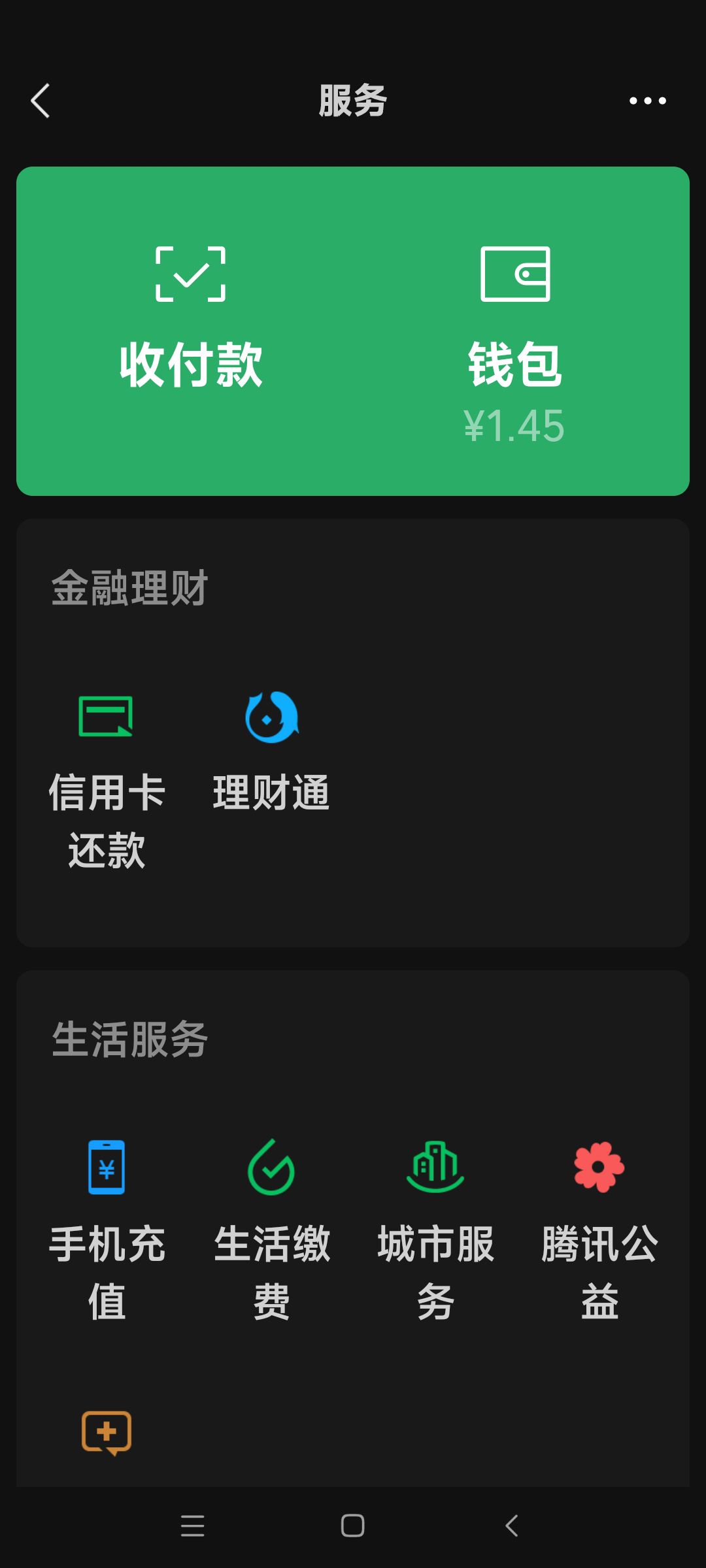Open 信用卡还款 service
This screenshot has width=706, height=1568.
107,777
